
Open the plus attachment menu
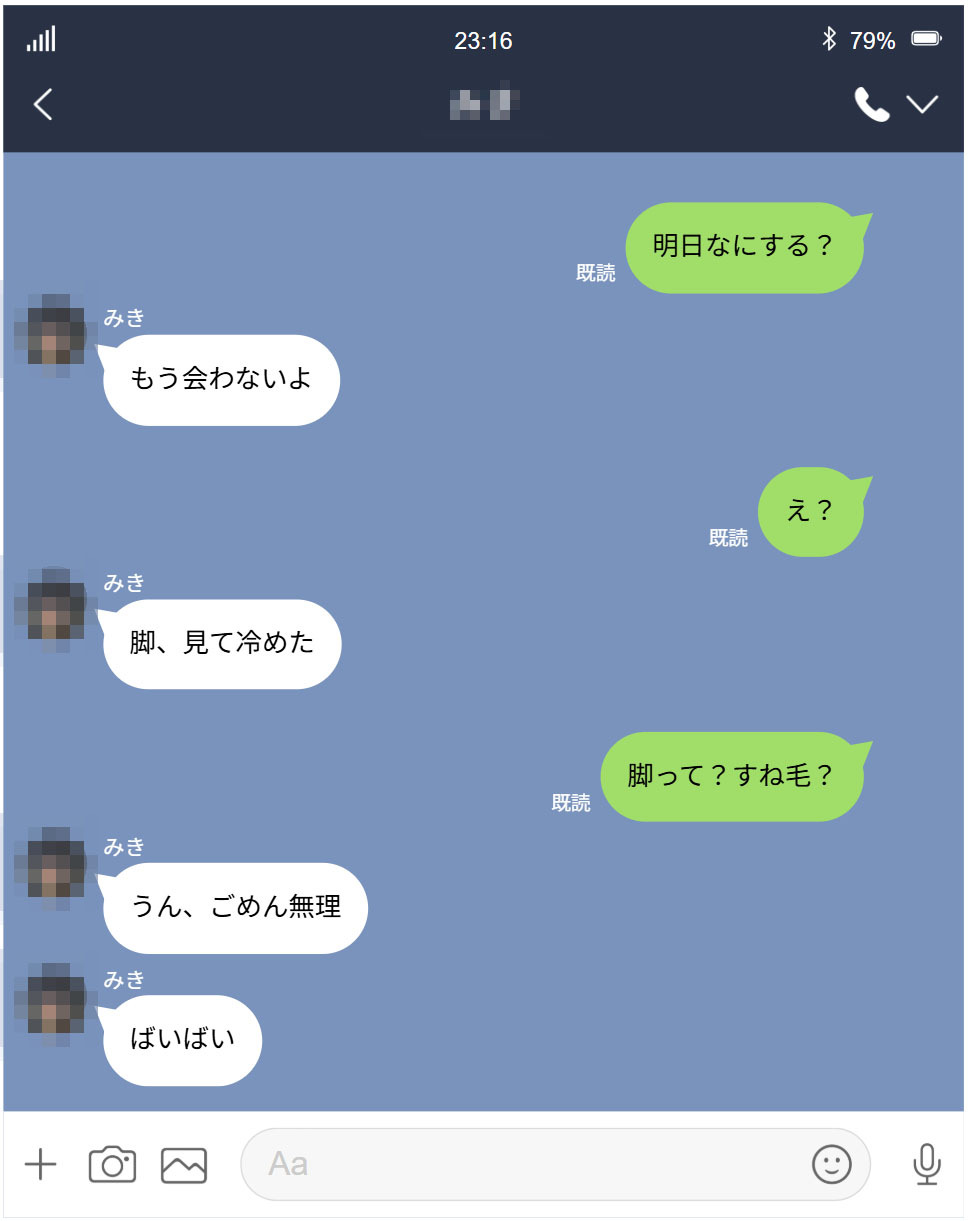(41, 1164)
